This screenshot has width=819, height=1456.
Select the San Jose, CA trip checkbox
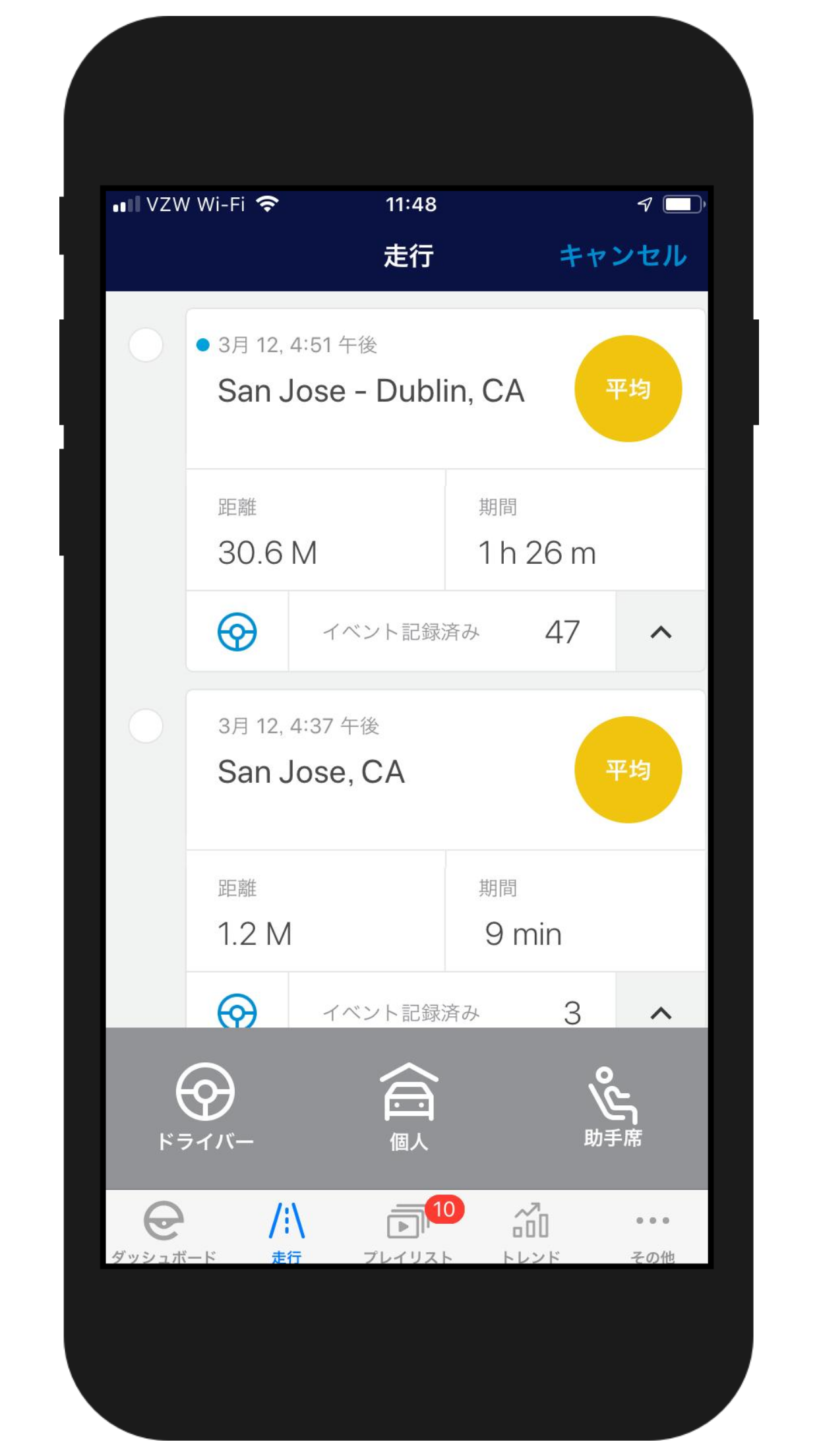tap(146, 726)
